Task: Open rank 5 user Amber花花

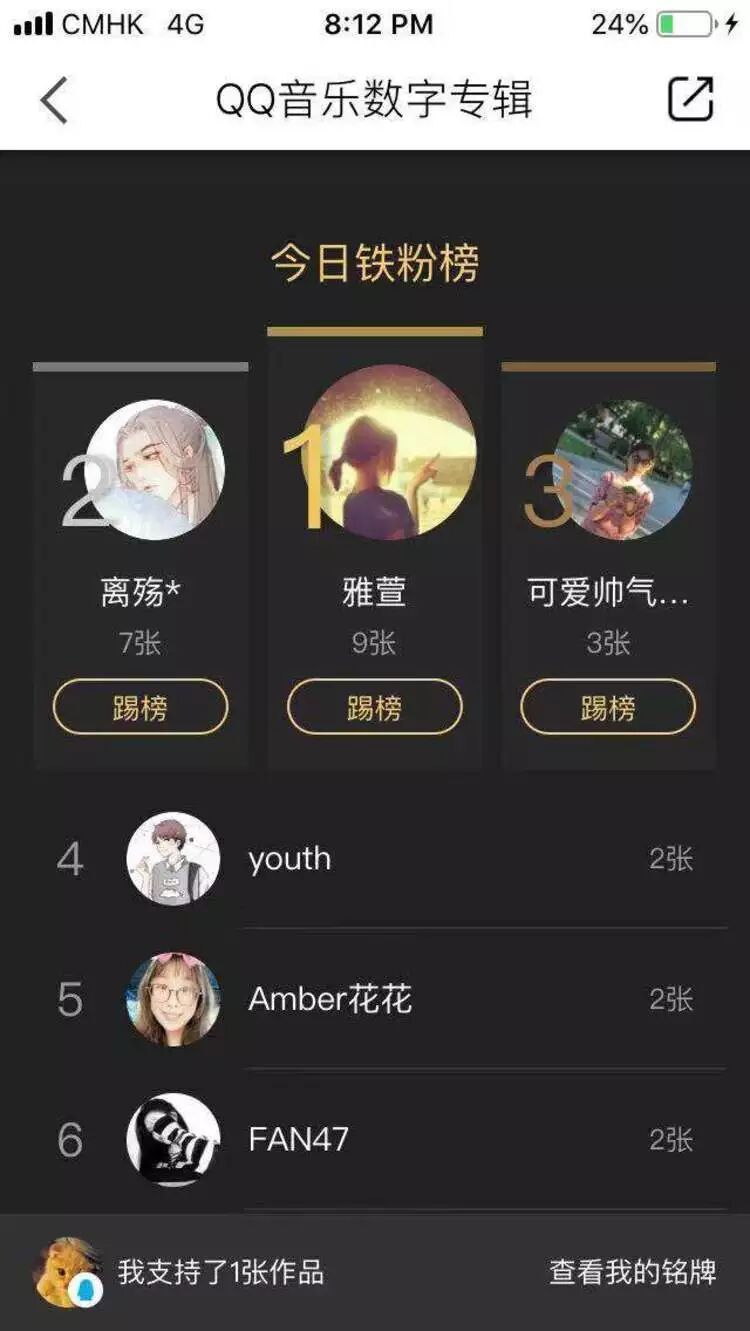Action: (375, 999)
